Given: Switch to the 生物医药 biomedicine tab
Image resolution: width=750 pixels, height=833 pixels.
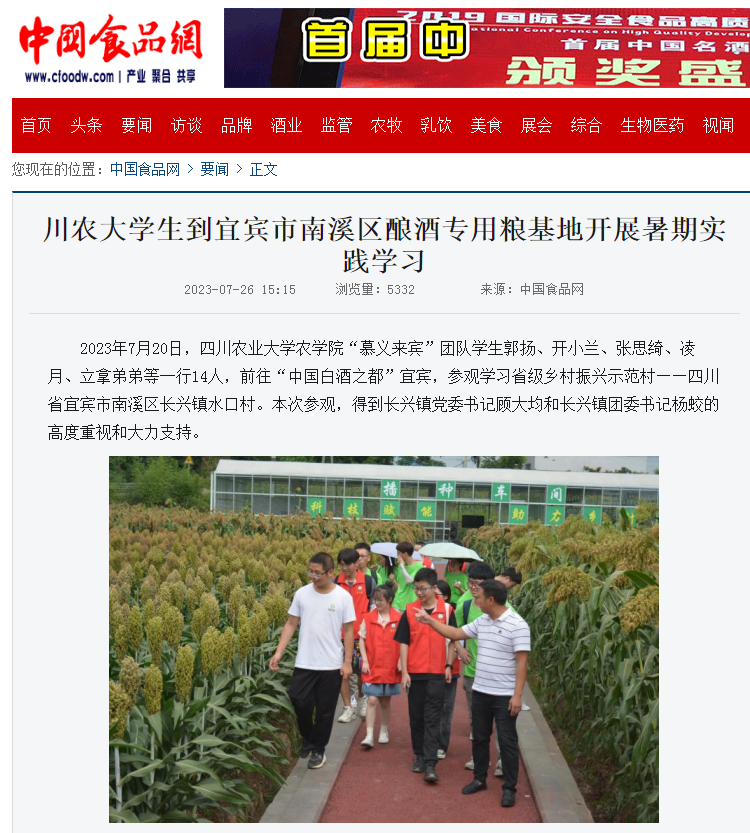Looking at the screenshot, I should point(652,125).
